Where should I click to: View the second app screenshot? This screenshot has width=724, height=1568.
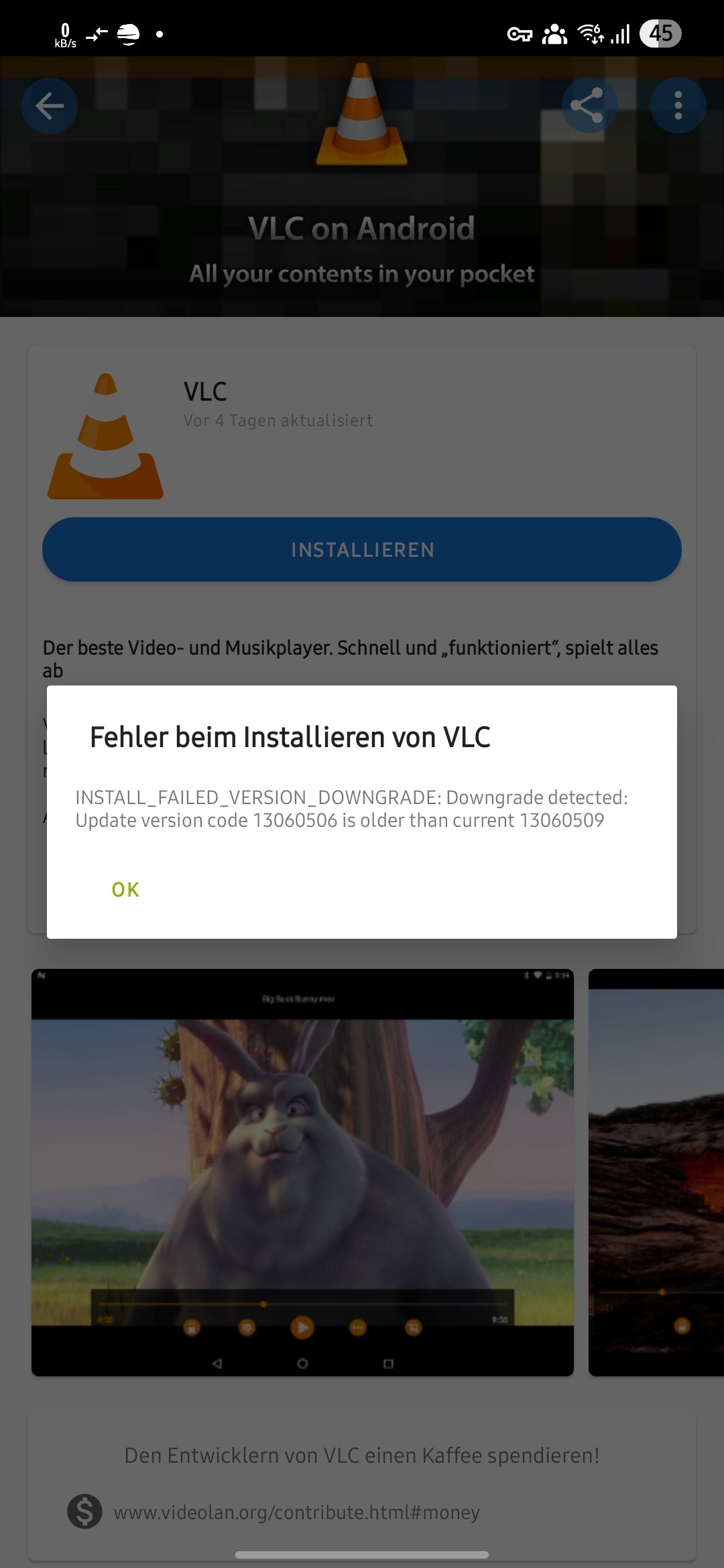[x=656, y=1173]
